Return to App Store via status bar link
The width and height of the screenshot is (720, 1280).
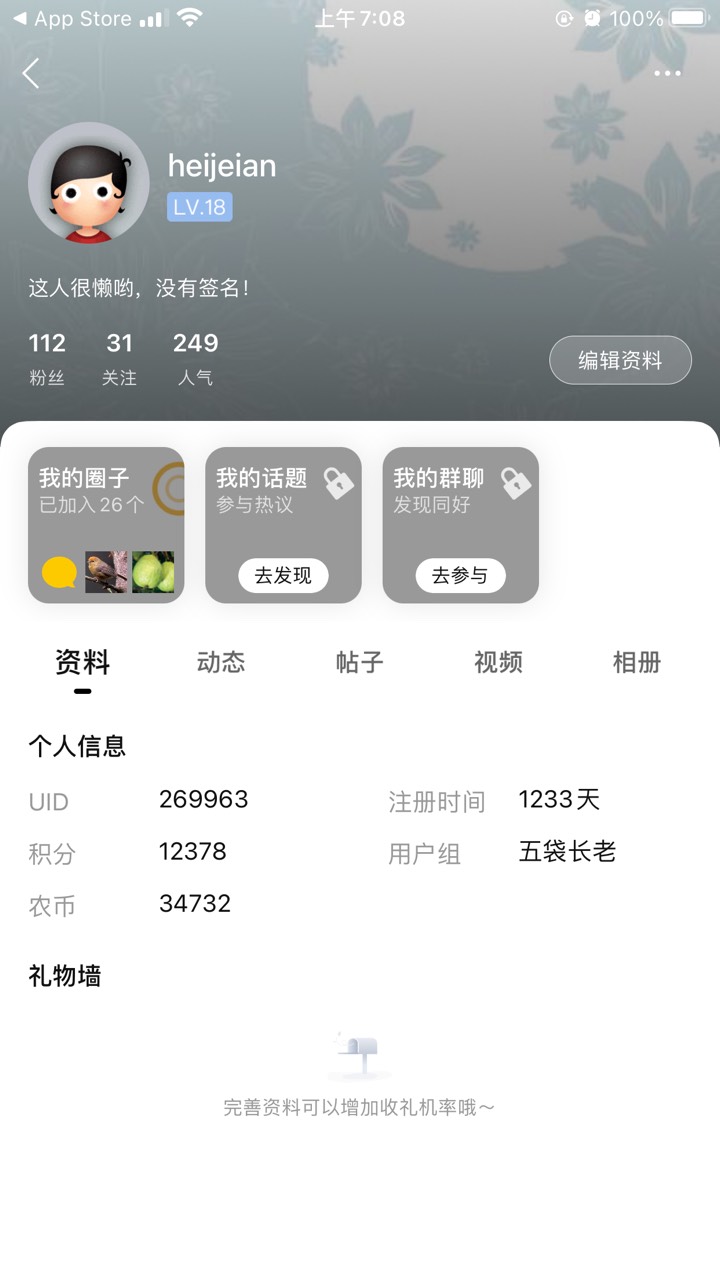(72, 18)
